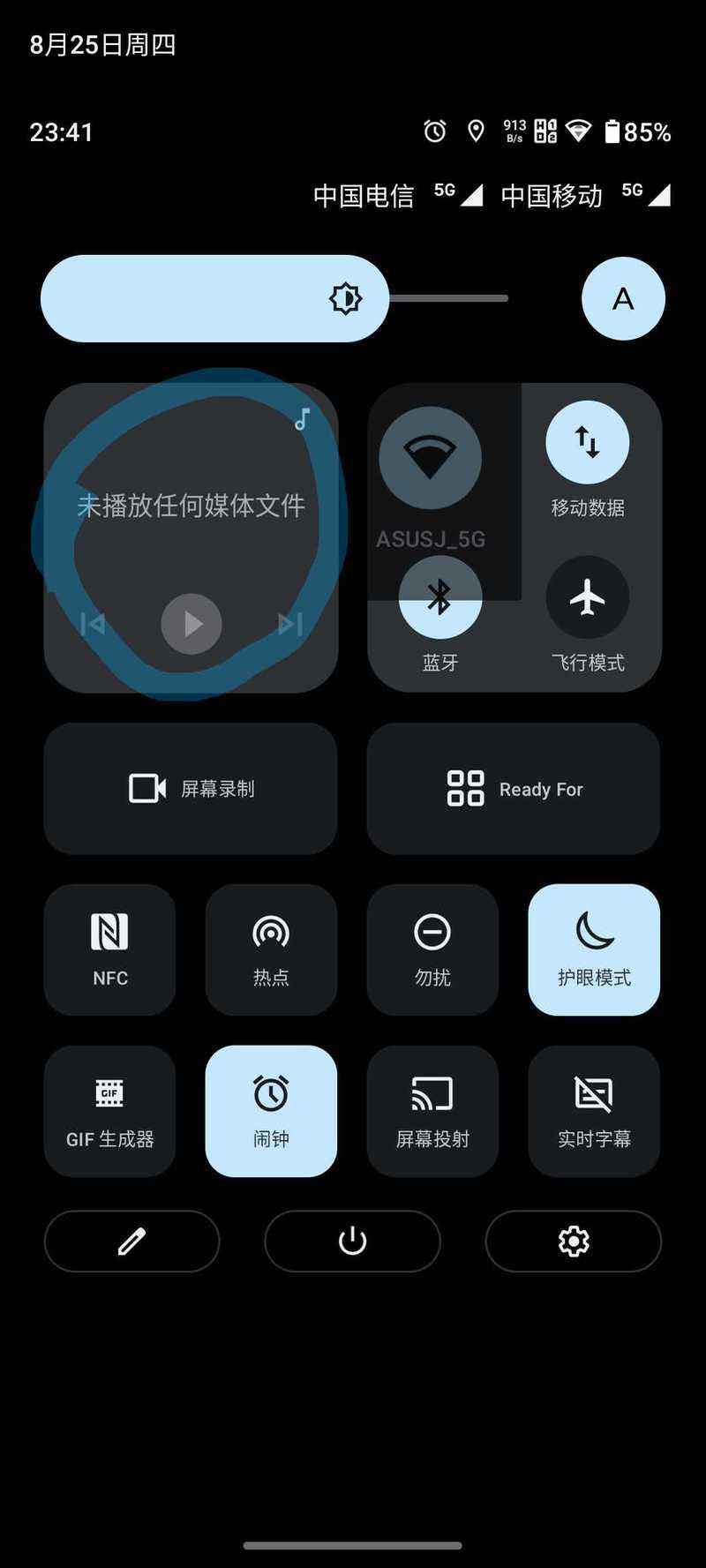
Task: Toggle auto brightness with the A button
Action: tap(623, 298)
